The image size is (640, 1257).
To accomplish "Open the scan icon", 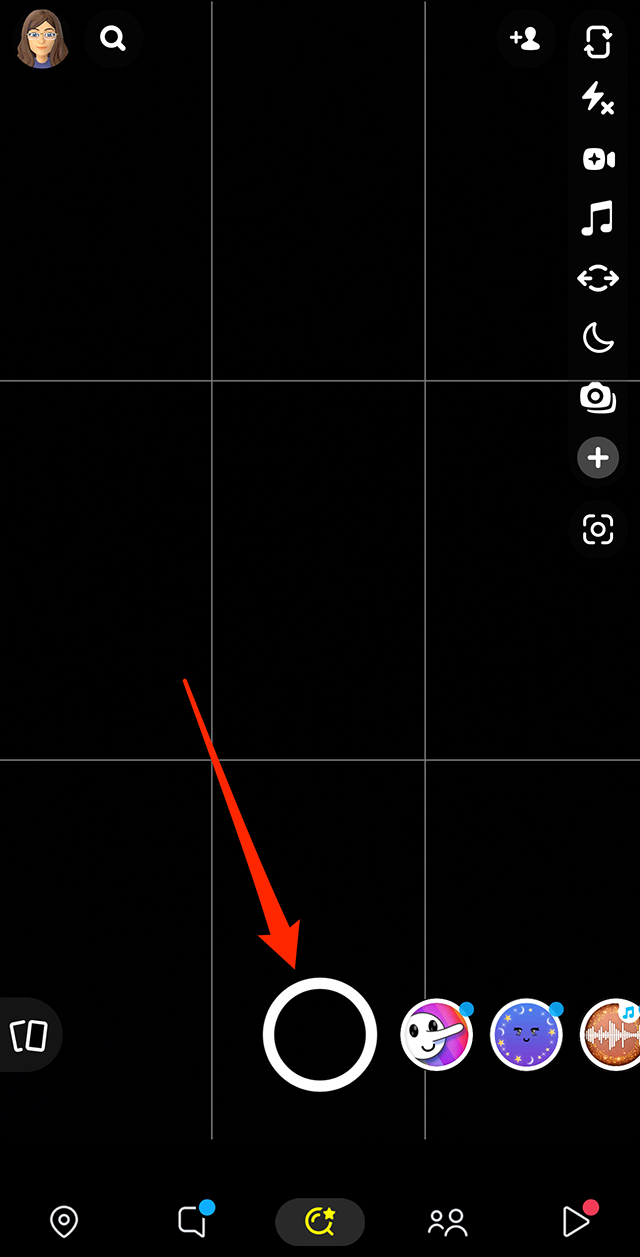I will coord(597,529).
